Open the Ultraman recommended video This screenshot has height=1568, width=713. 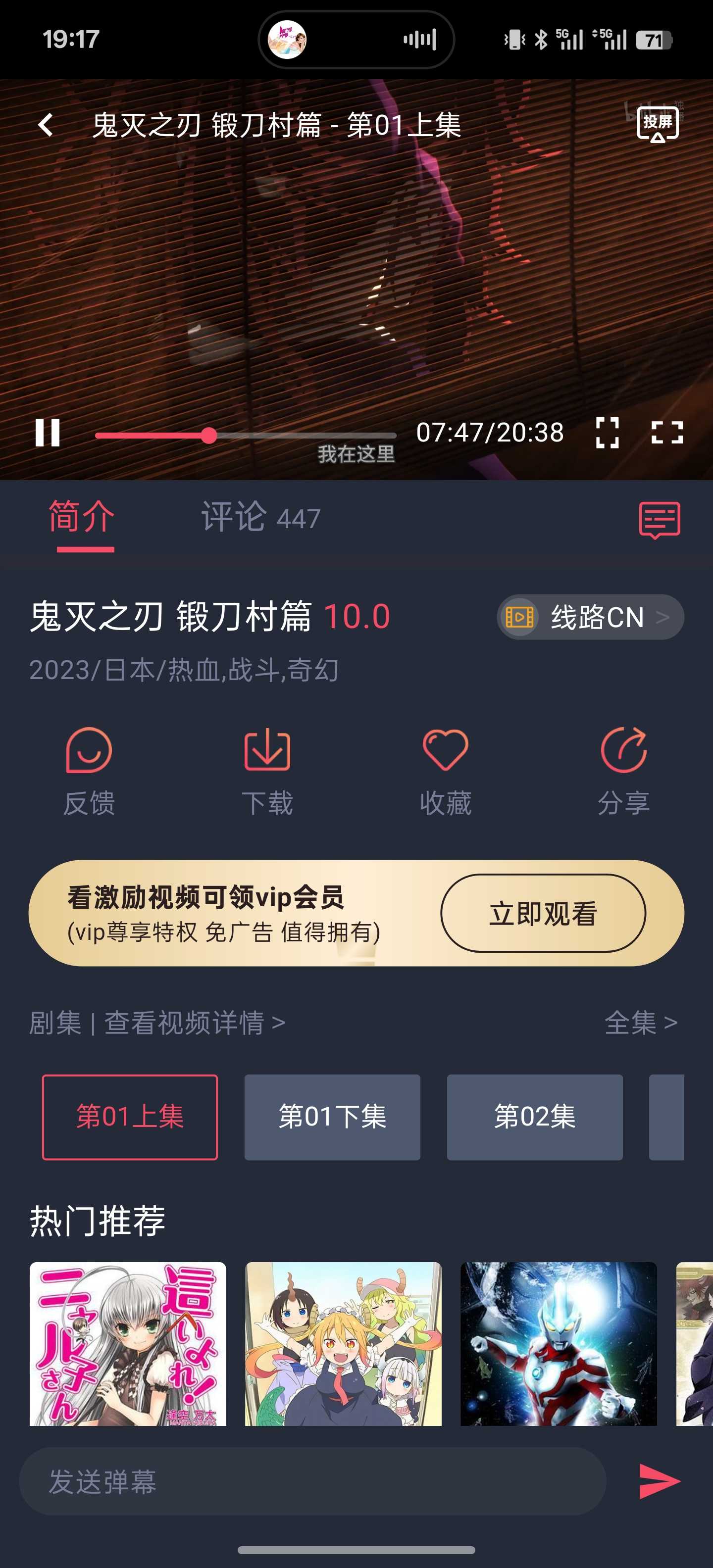[x=559, y=1343]
